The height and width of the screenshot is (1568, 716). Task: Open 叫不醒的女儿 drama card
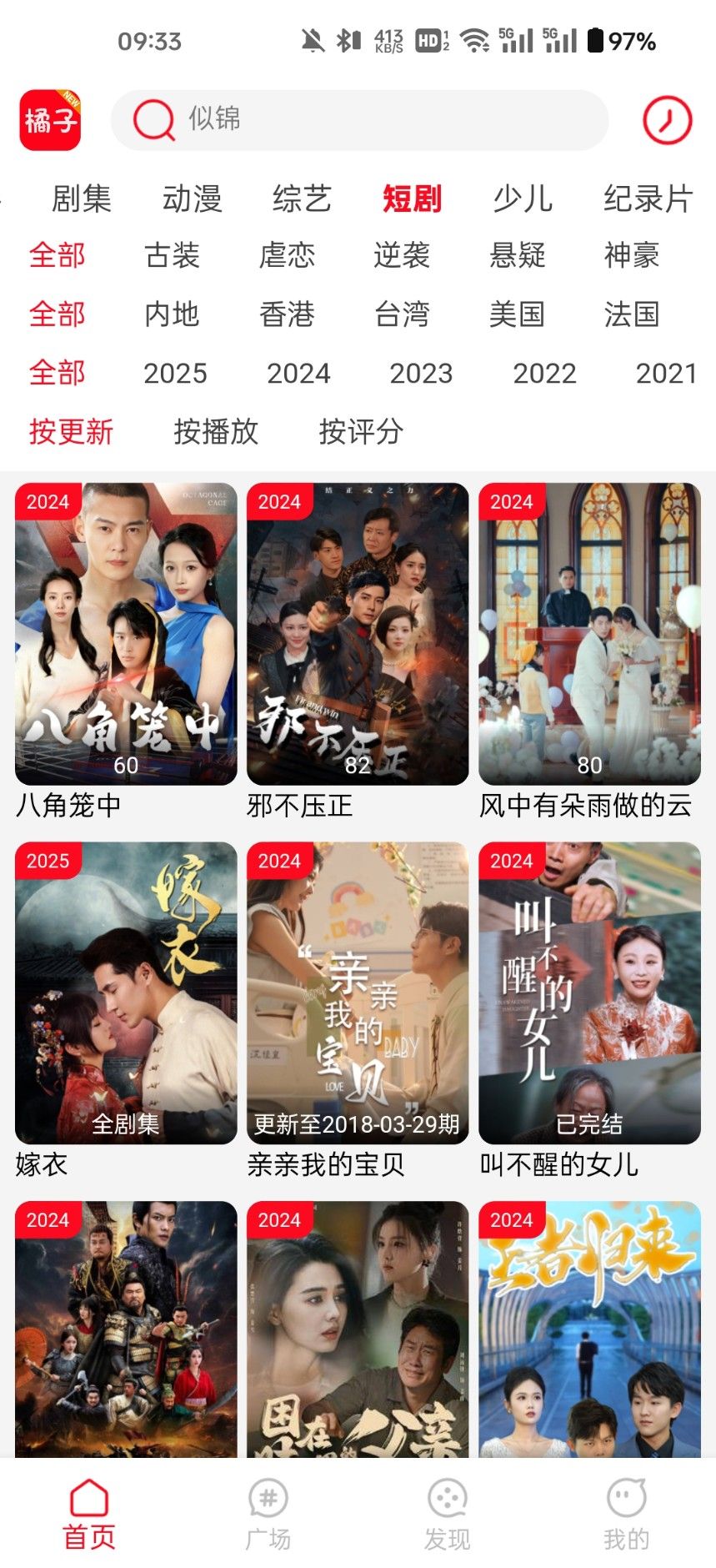coord(589,993)
